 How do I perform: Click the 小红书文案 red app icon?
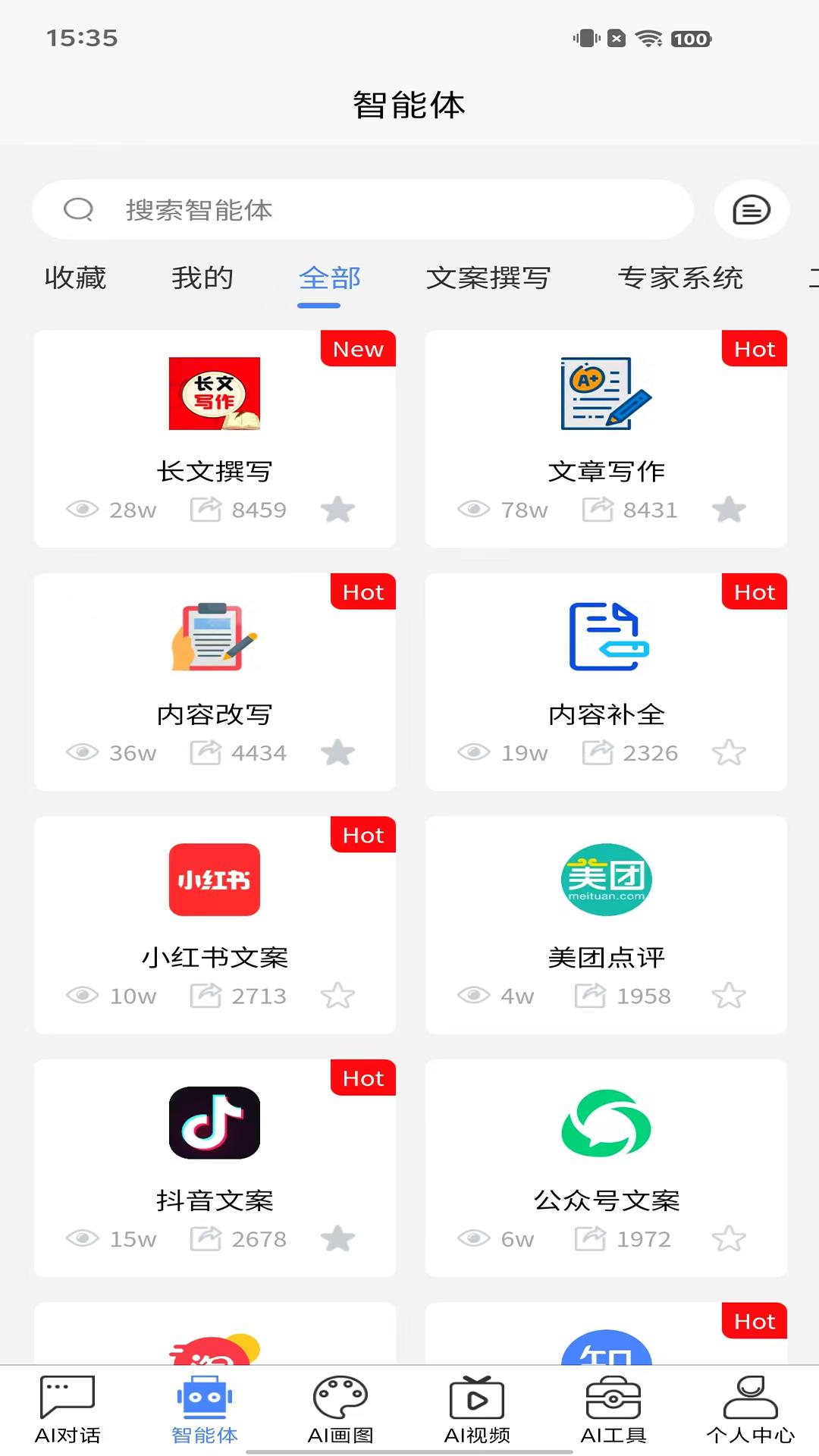[215, 880]
